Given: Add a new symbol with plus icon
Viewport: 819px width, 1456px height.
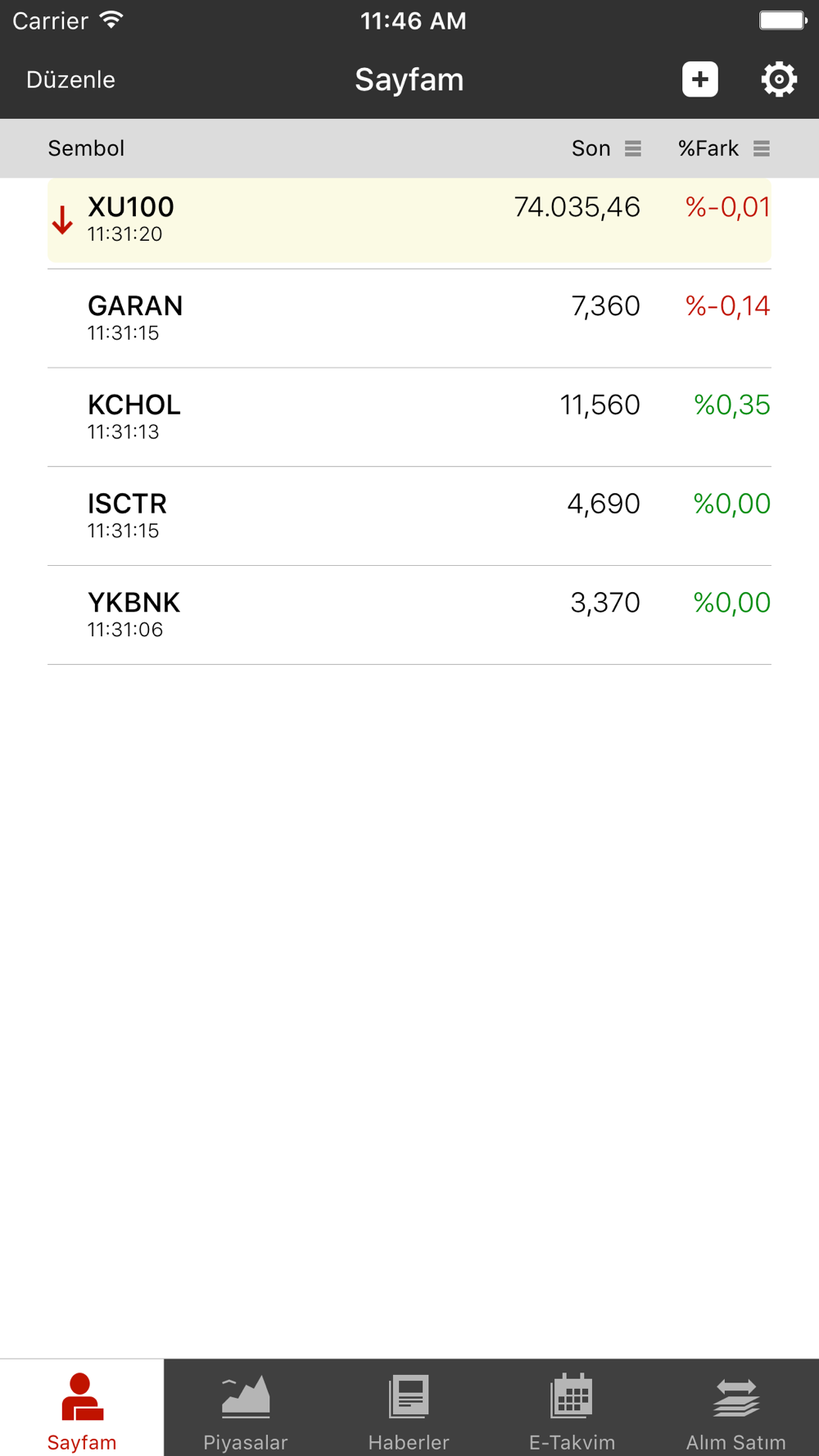Looking at the screenshot, I should pyautogui.click(x=699, y=79).
